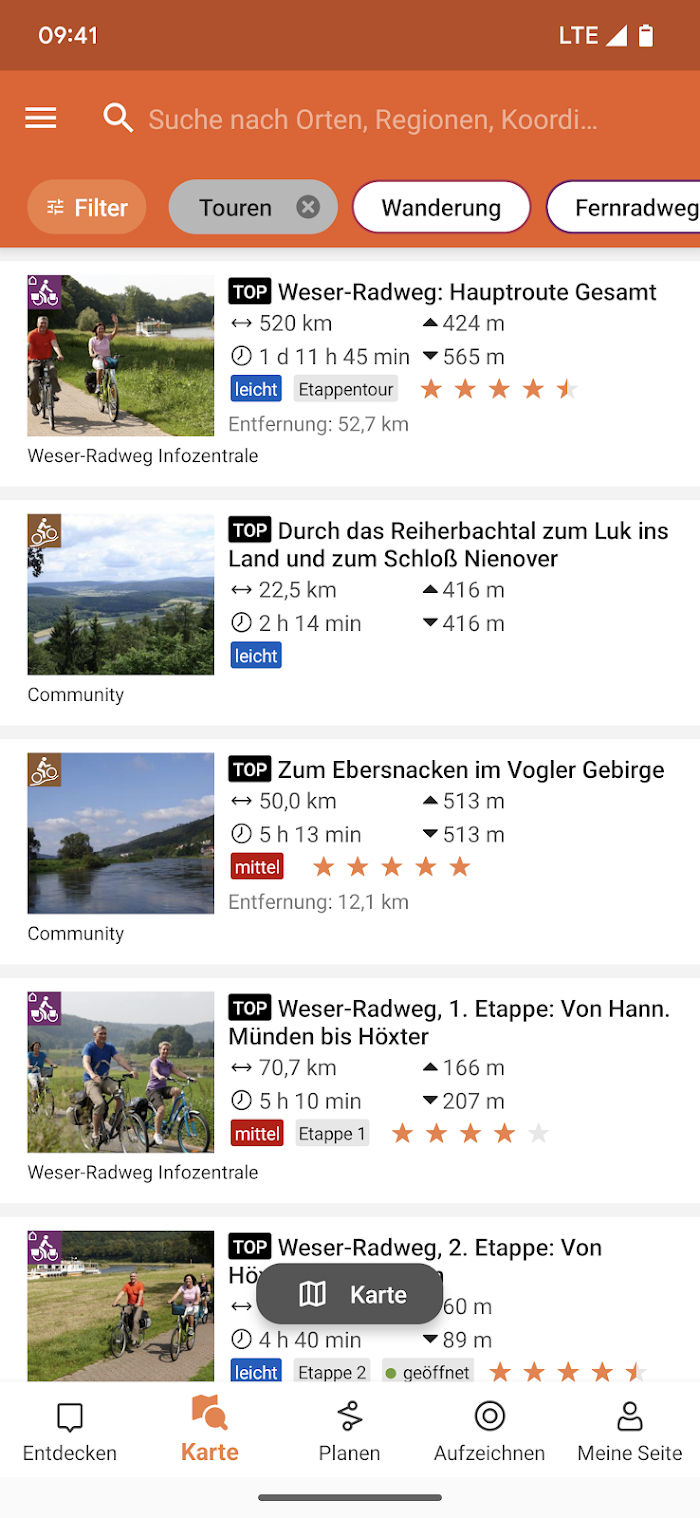Remove the Touren filter chip
700x1518 pixels.
(x=308, y=207)
